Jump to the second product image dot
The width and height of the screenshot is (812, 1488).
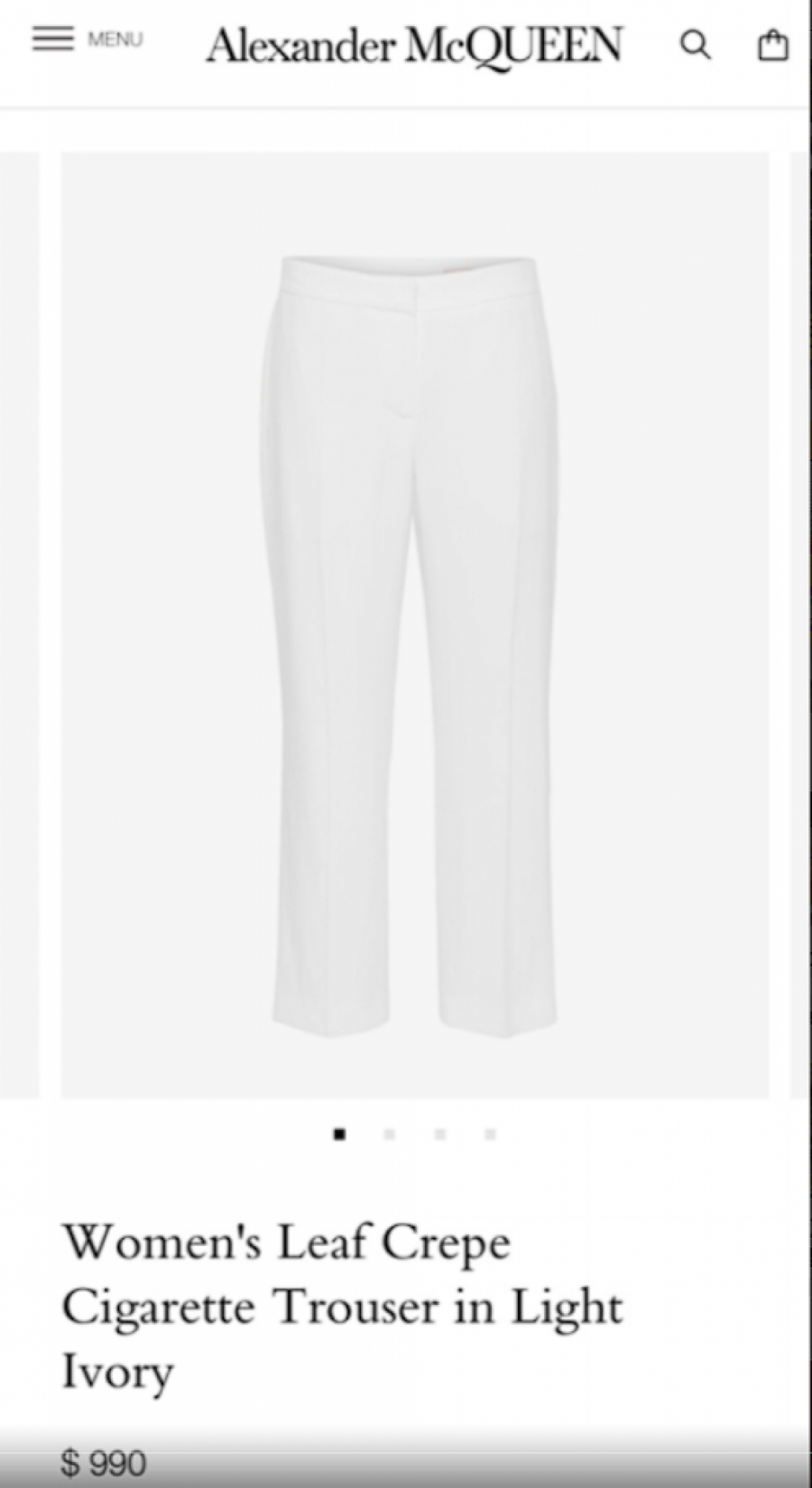[390, 1134]
